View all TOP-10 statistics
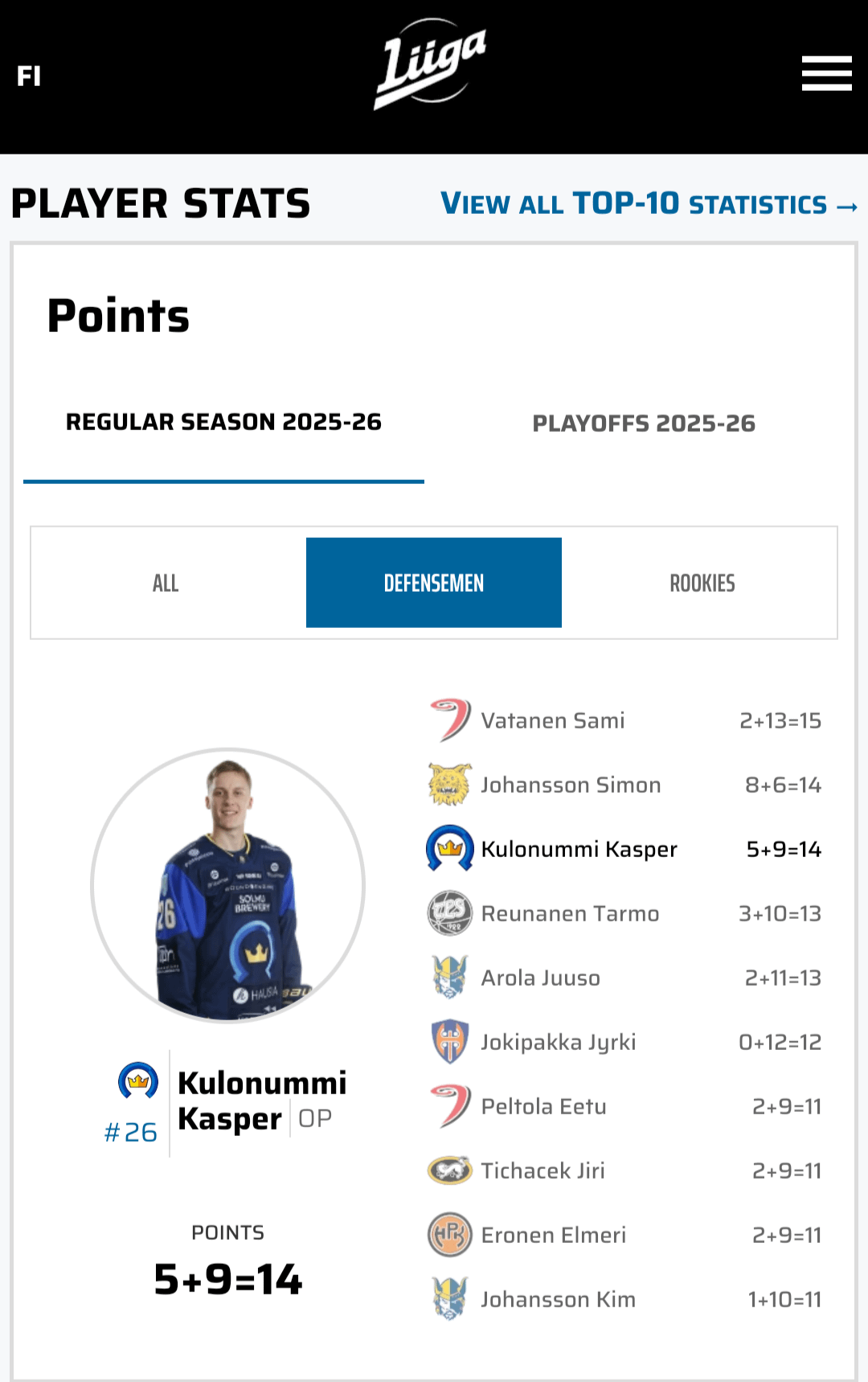Viewport: 868px width, 1382px height. coord(649,204)
